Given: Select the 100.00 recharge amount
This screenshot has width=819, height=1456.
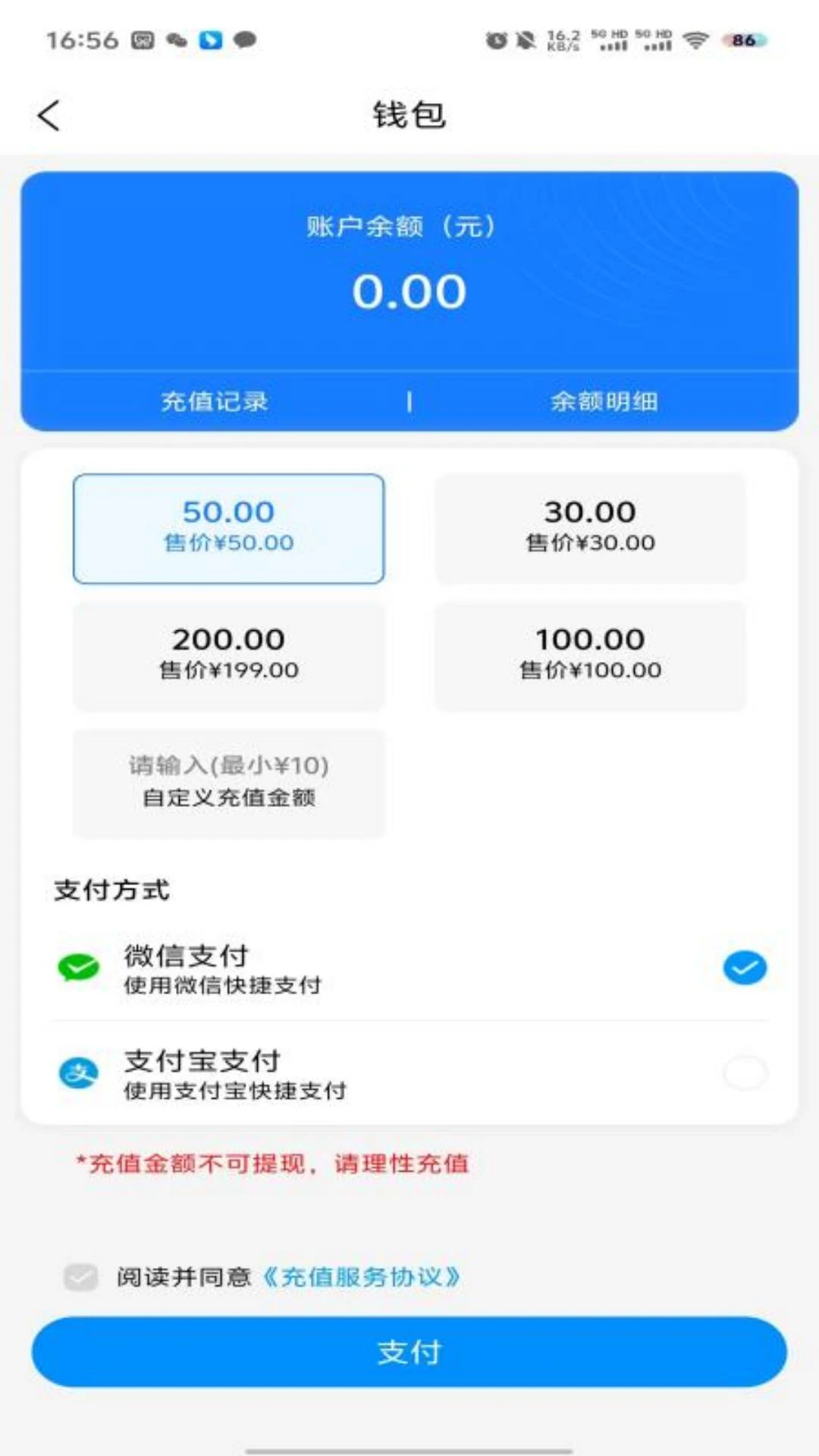Looking at the screenshot, I should [x=590, y=656].
